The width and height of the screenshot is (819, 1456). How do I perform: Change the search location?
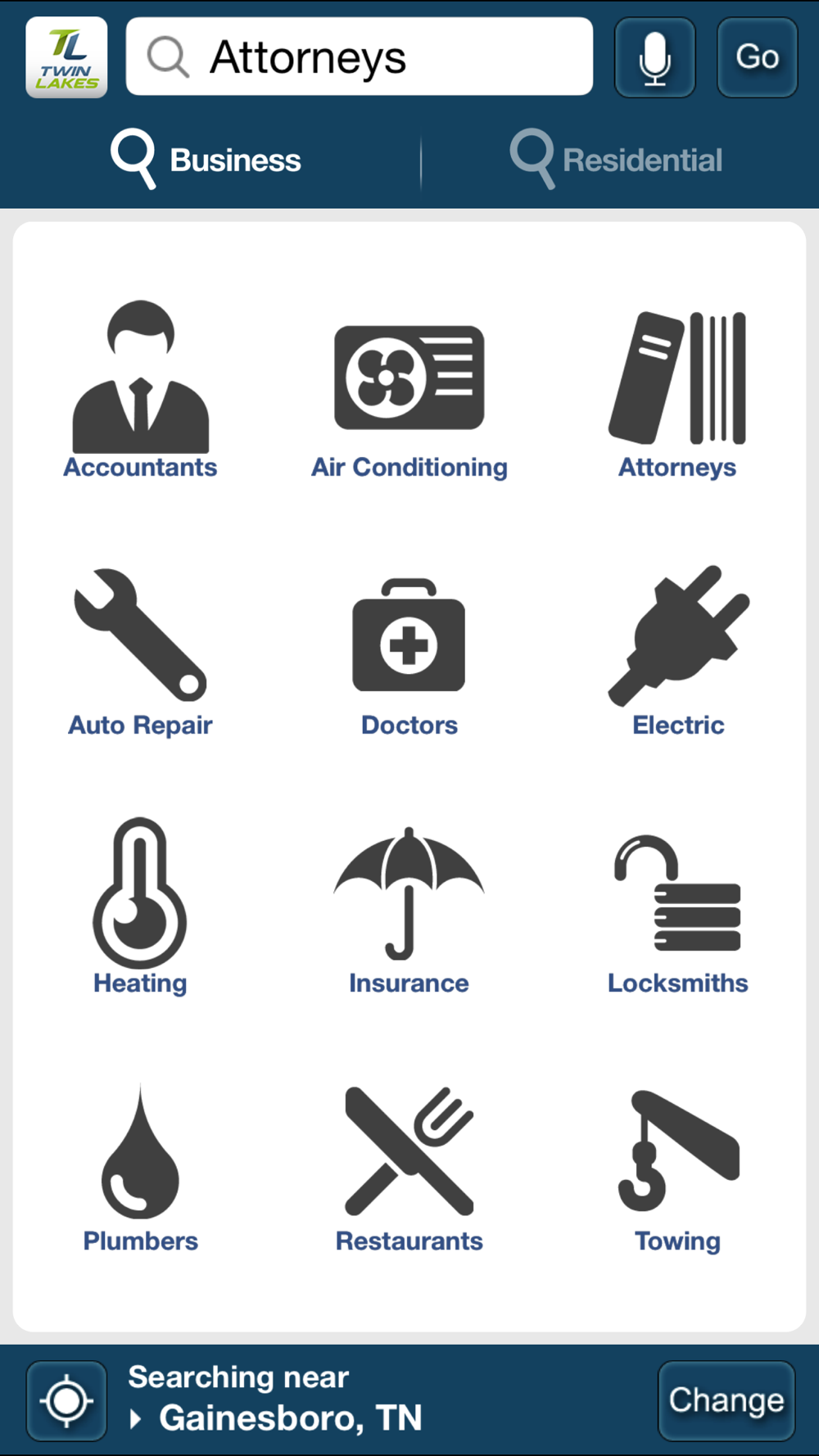(x=726, y=1400)
